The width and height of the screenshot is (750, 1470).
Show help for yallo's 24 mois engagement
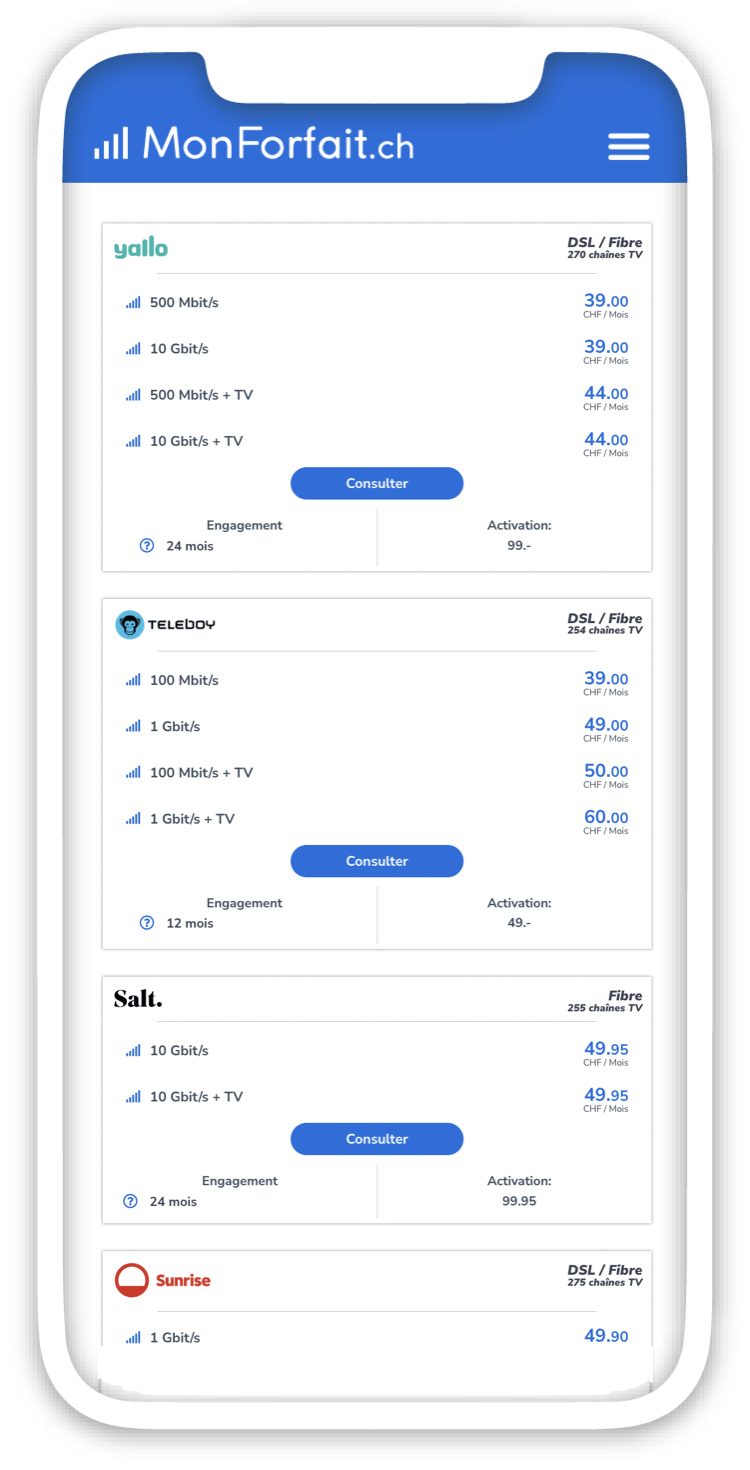click(x=147, y=546)
